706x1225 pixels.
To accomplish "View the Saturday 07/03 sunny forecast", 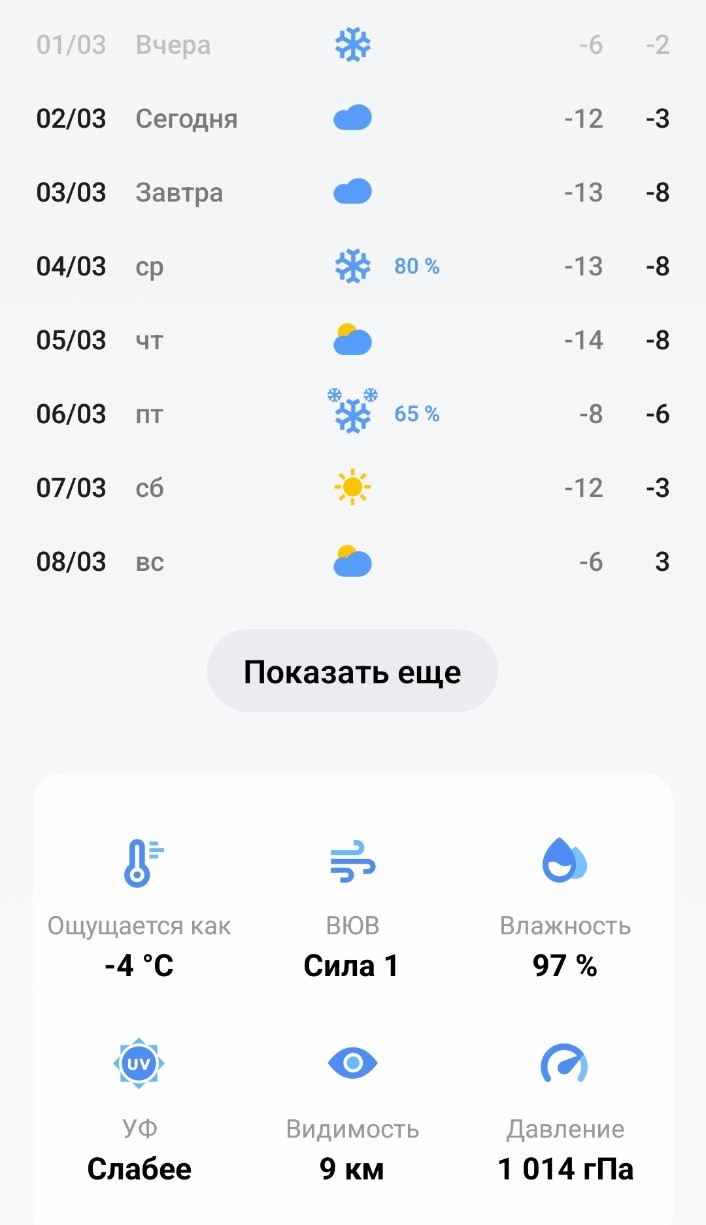I will pos(352,488).
